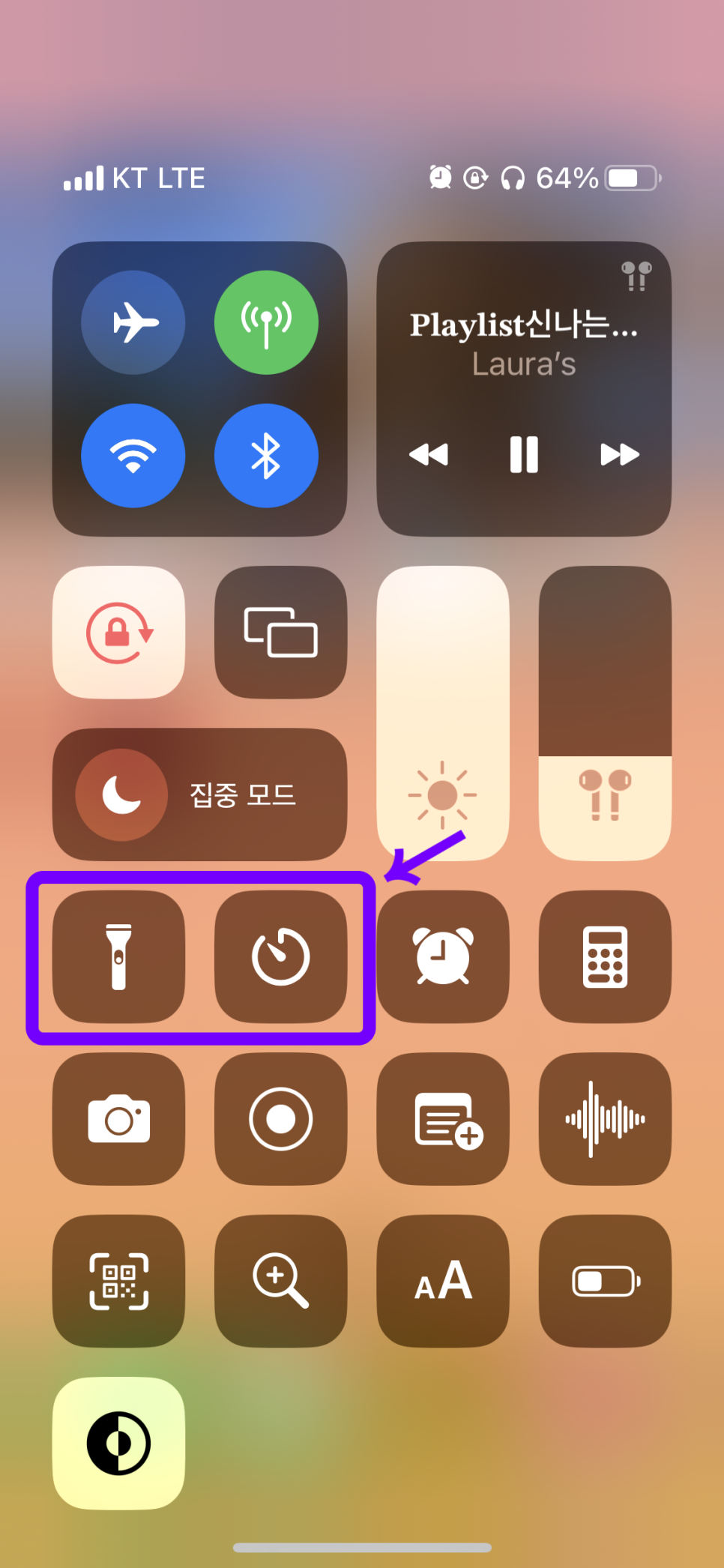
Task: Turn off Bluetooth
Action: point(266,456)
